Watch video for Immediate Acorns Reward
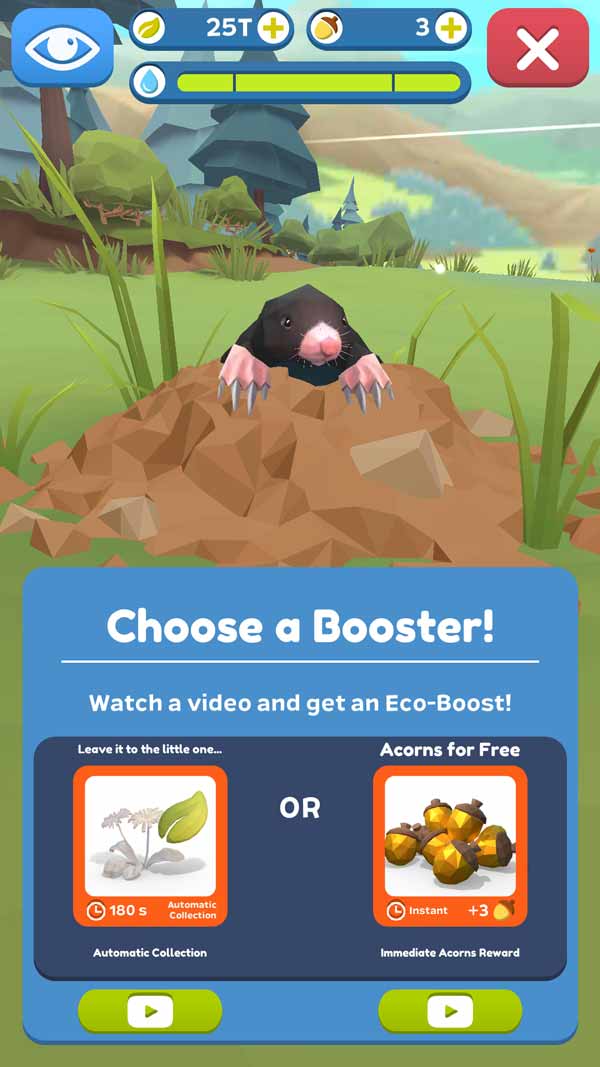This screenshot has width=600, height=1067. (450, 1011)
